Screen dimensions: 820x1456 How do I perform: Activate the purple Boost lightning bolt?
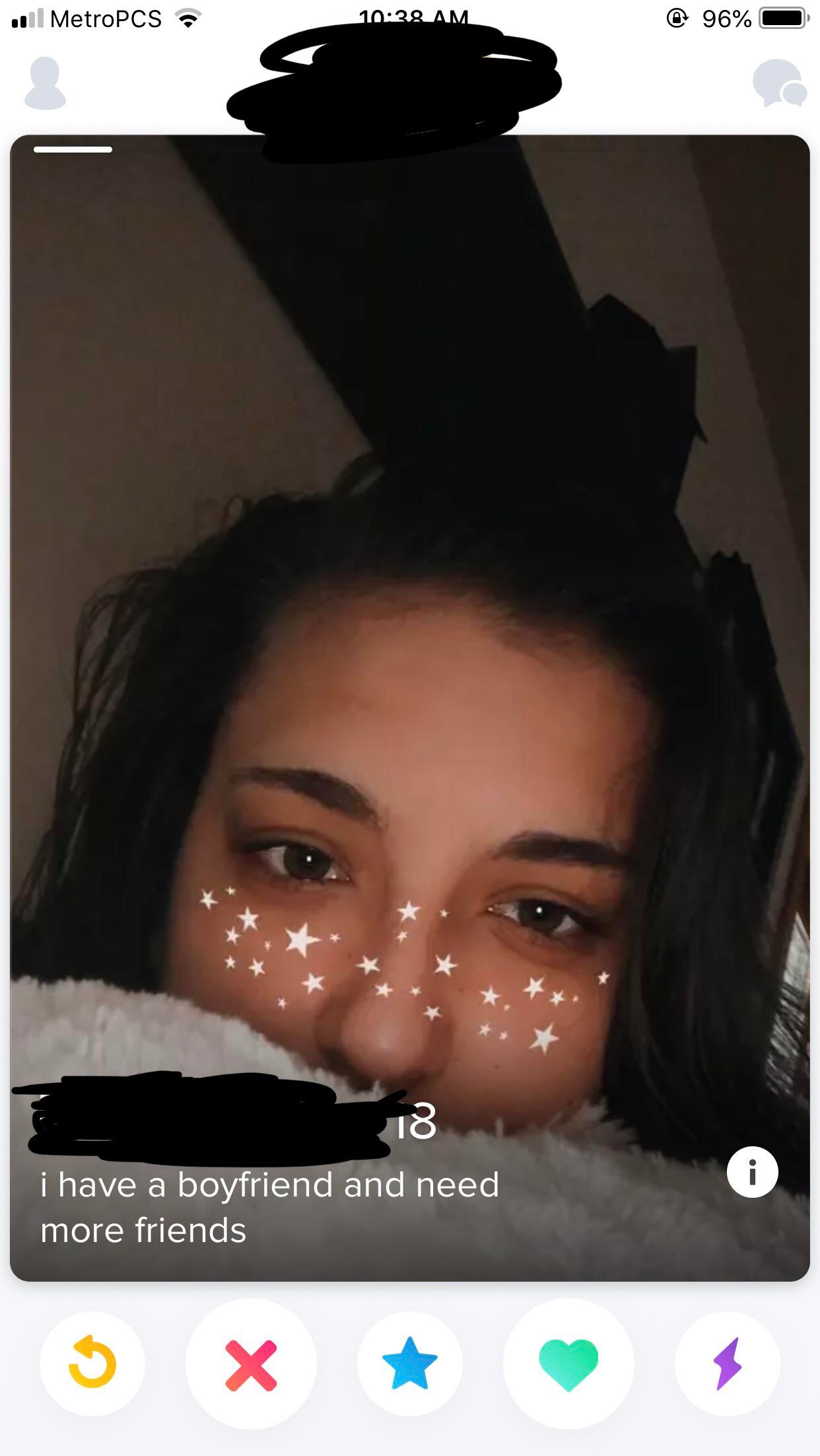728,1364
